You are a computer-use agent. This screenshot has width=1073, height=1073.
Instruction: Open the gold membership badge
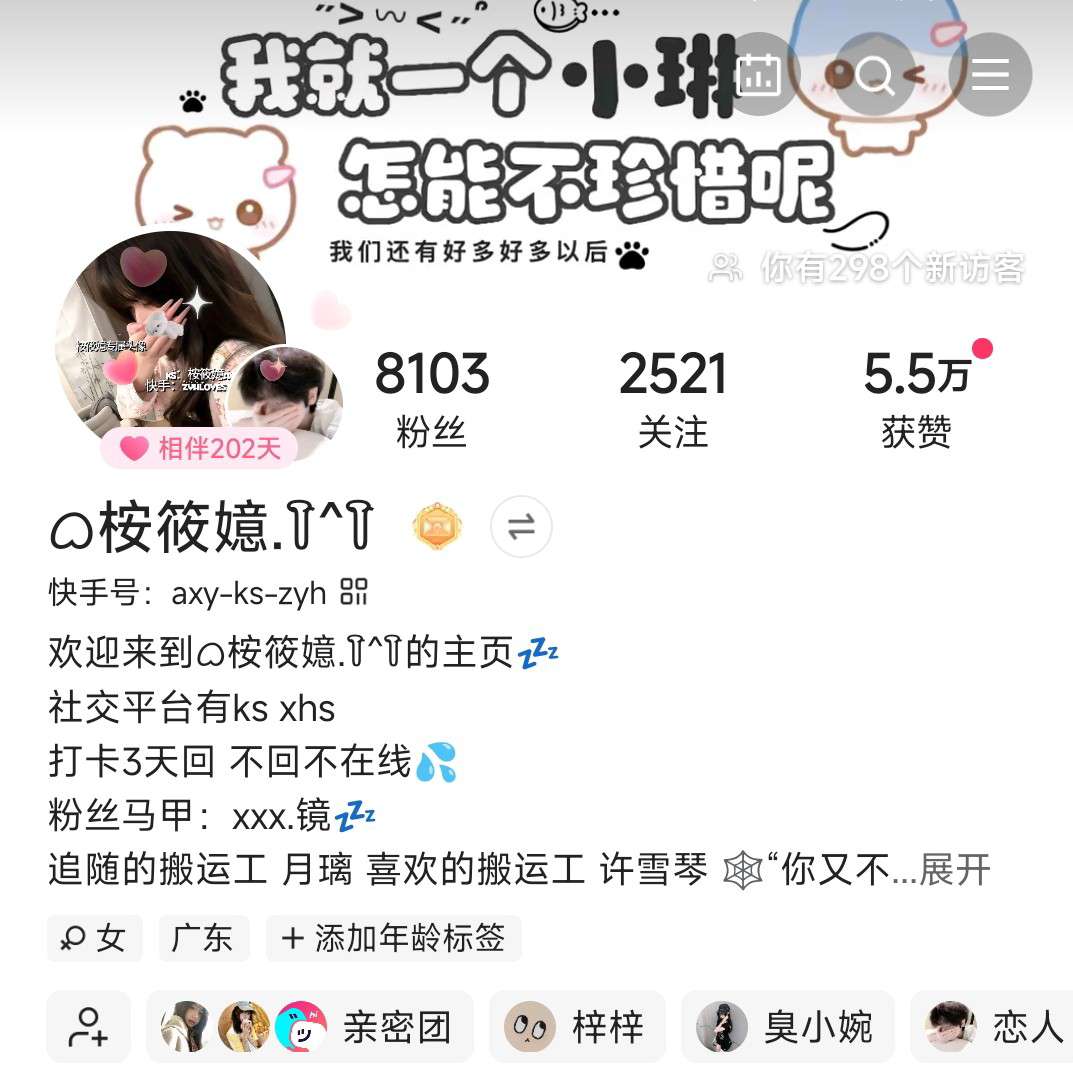pos(437,527)
